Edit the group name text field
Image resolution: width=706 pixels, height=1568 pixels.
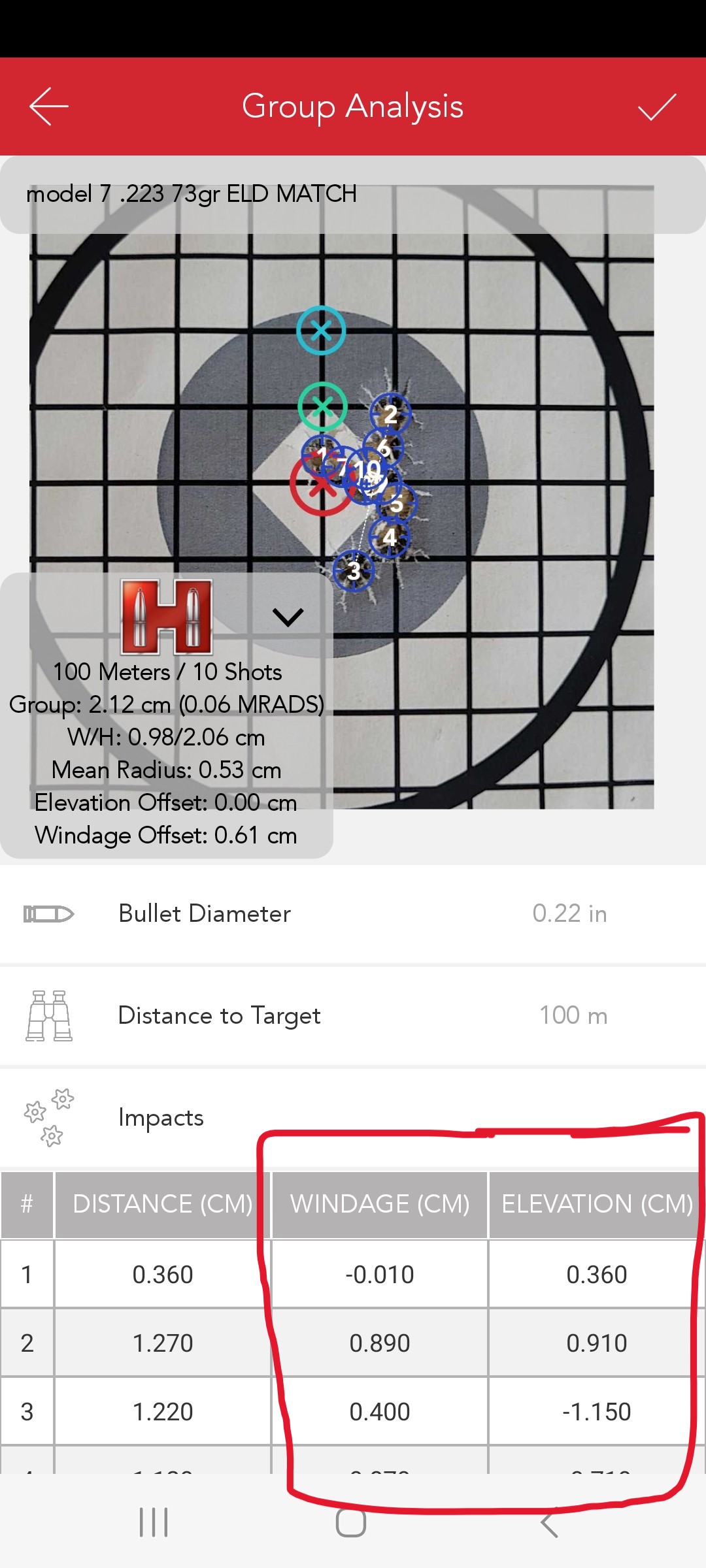tap(353, 194)
